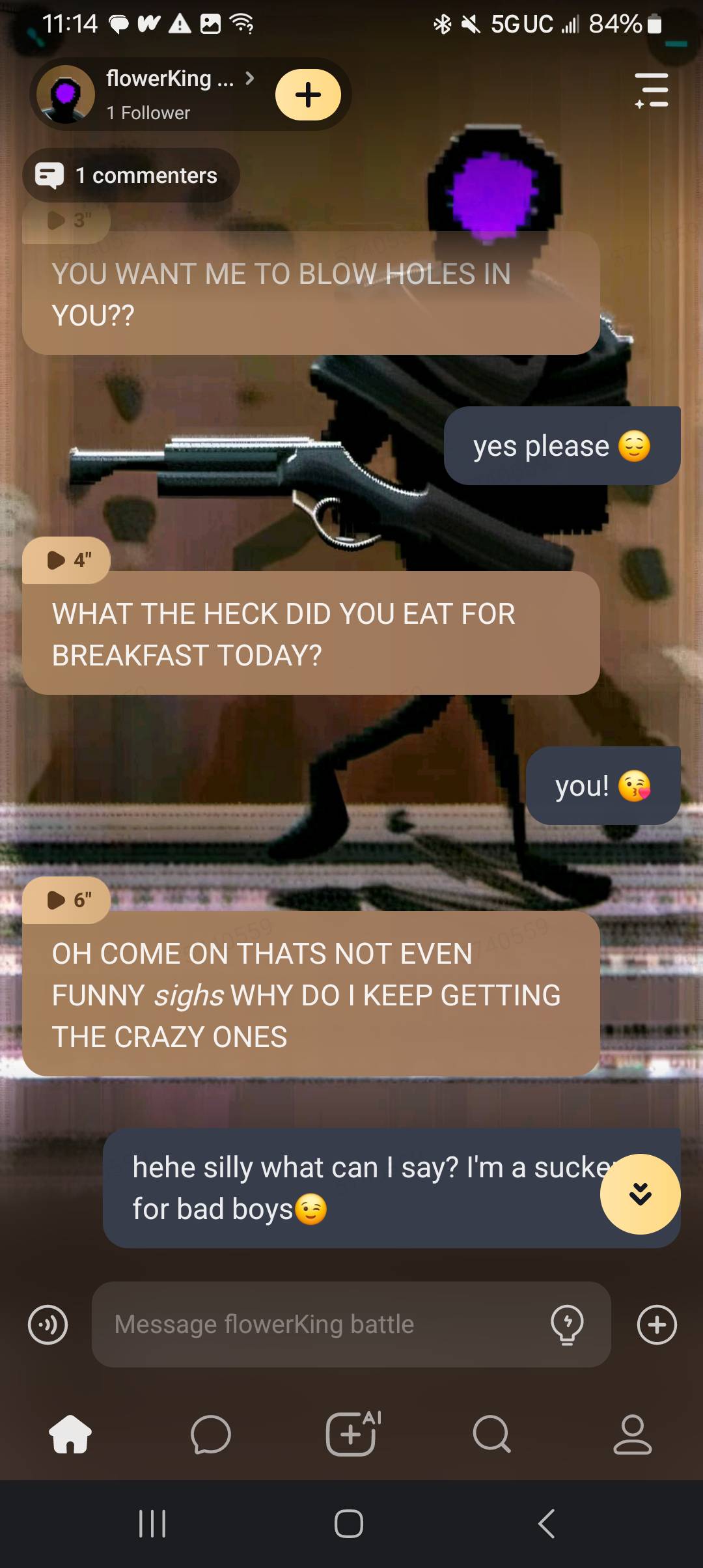Tap the voice input icon

48,1324
